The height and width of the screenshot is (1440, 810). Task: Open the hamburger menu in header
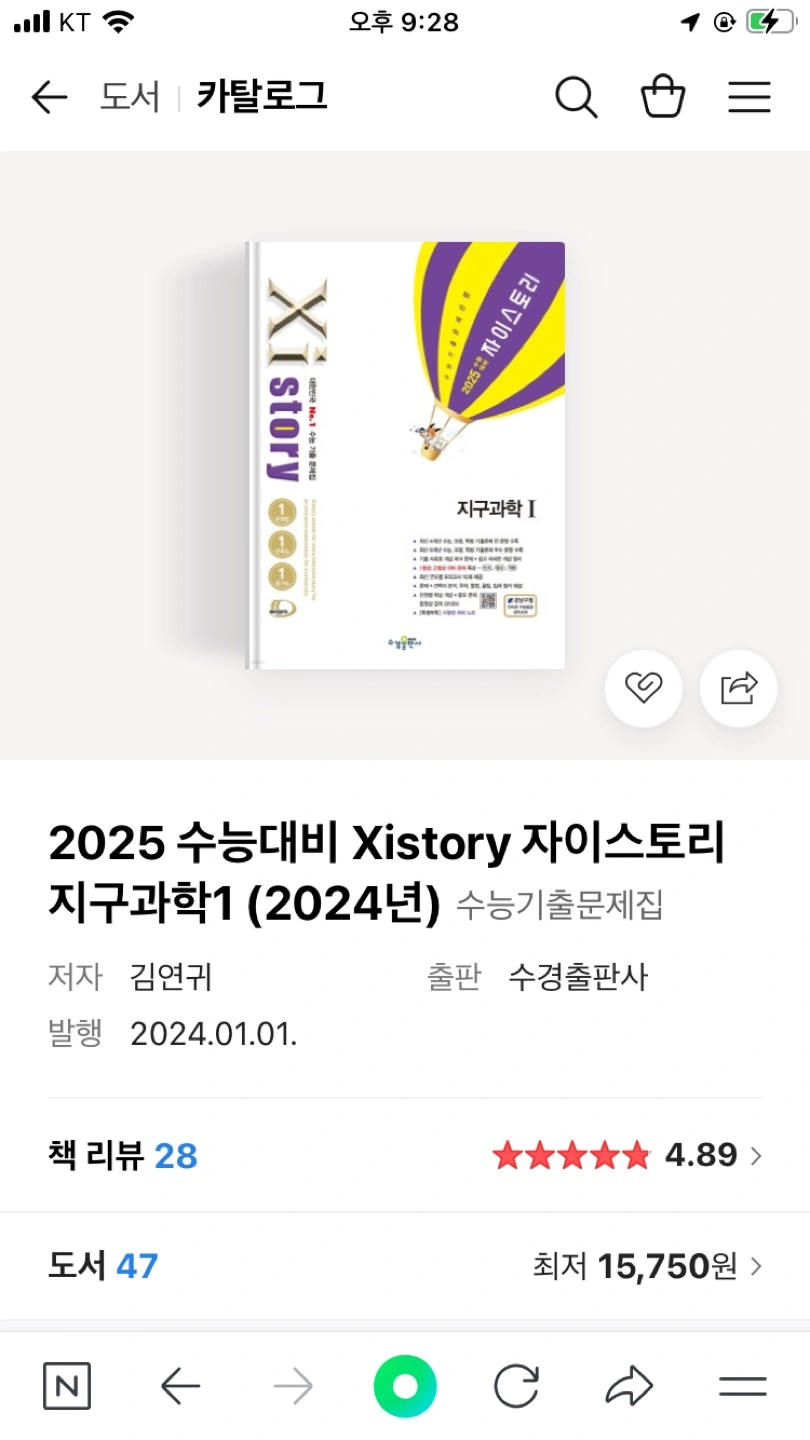749,97
